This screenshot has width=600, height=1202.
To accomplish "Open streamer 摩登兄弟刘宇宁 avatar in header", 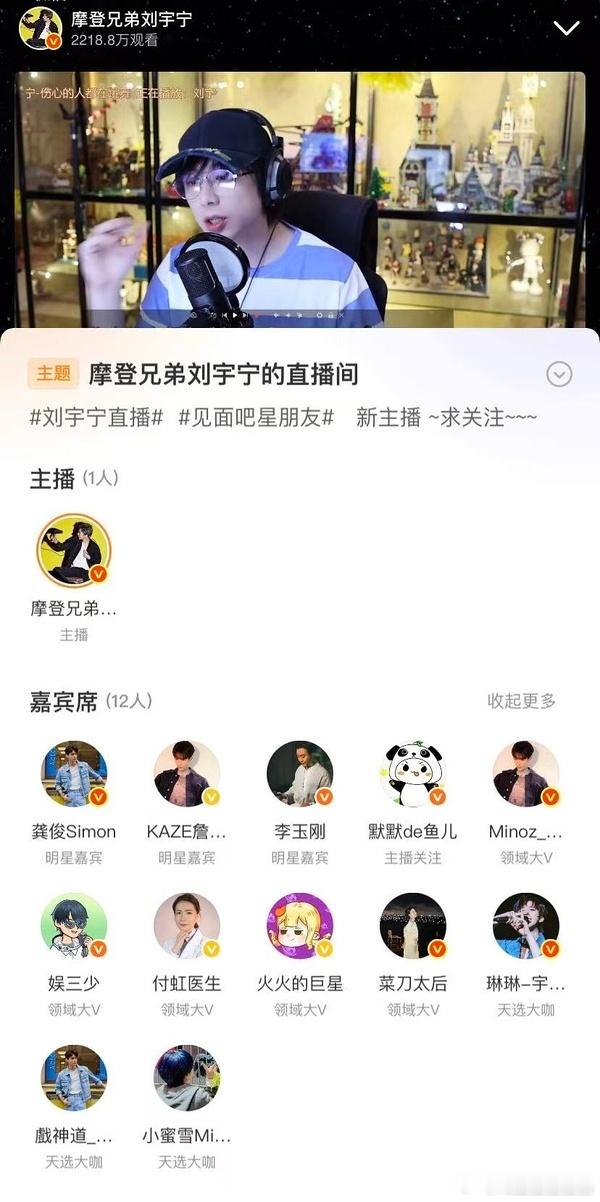I will (40, 27).
